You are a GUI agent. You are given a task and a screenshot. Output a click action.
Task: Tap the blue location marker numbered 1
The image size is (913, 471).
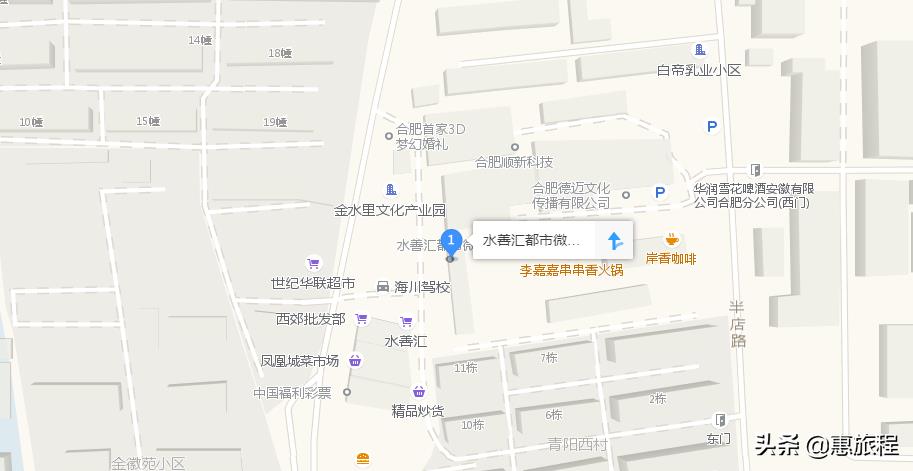click(x=450, y=241)
